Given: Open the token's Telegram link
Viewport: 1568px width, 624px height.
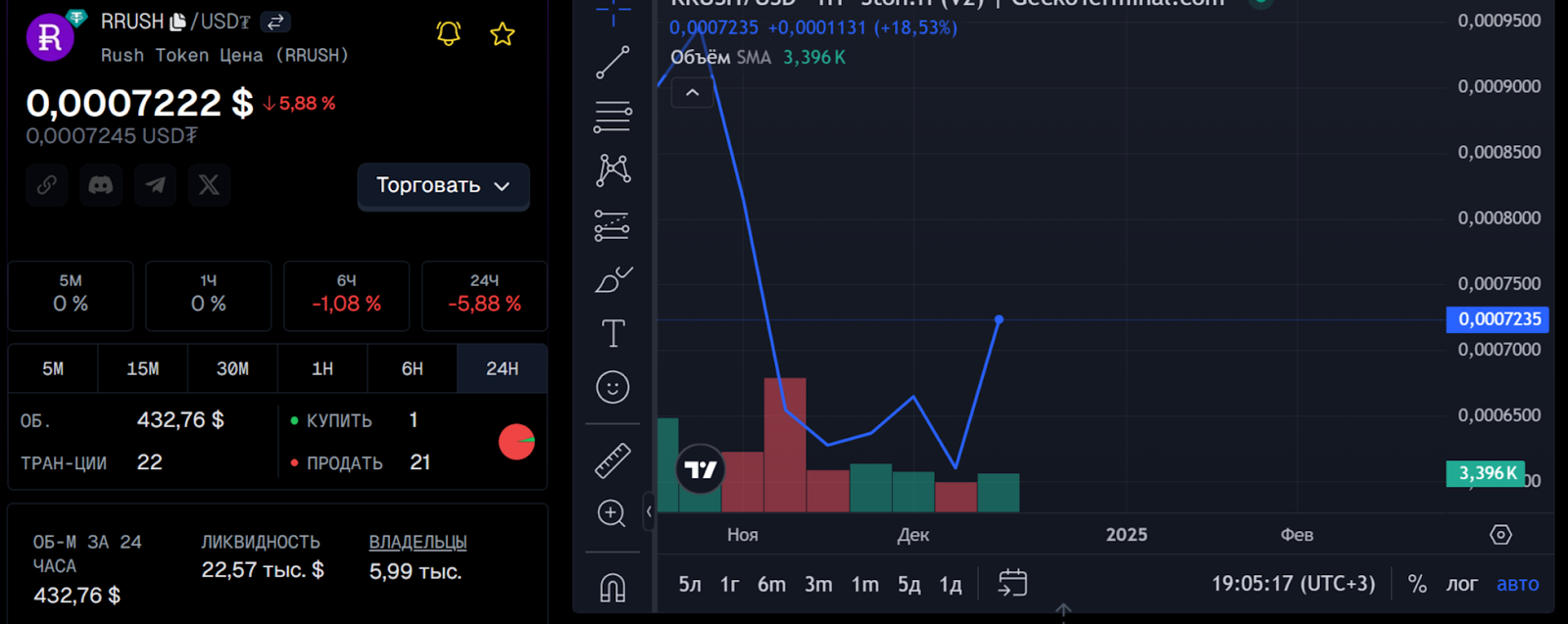Looking at the screenshot, I should [x=155, y=185].
